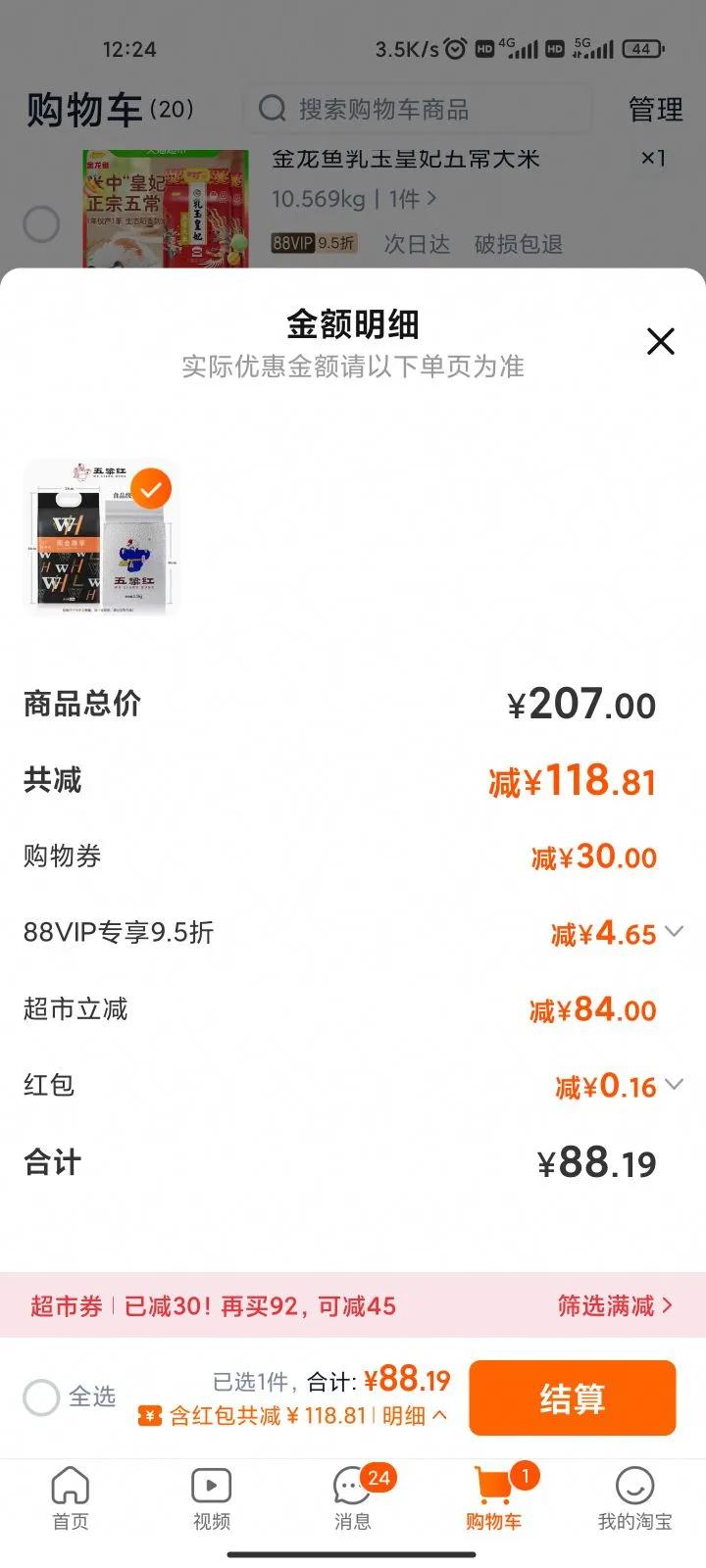Viewport: 706px width, 1568px height.
Task: Switch to the 视频 tab
Action: point(211,1497)
